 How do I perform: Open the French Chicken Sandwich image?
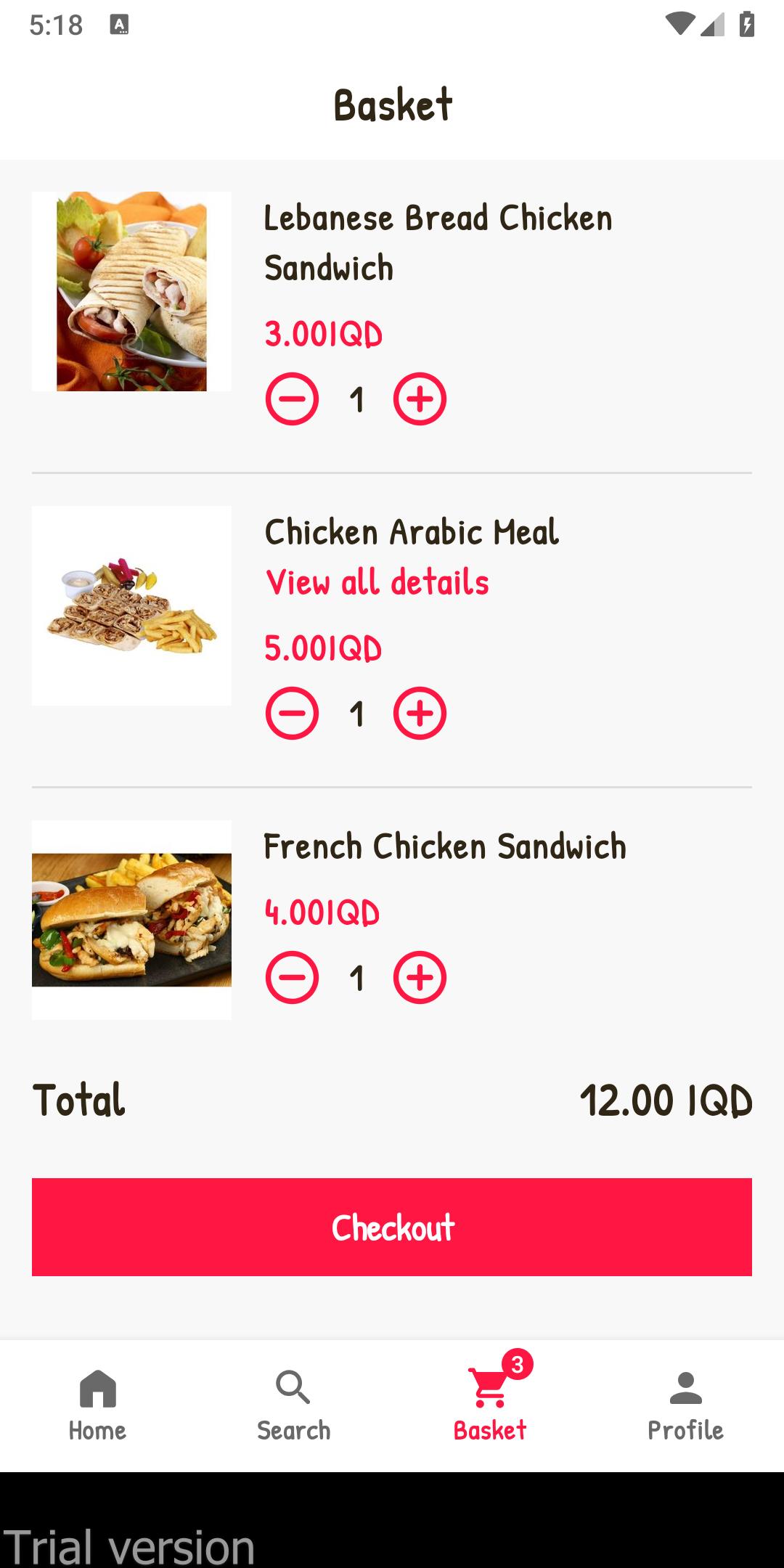(131, 920)
